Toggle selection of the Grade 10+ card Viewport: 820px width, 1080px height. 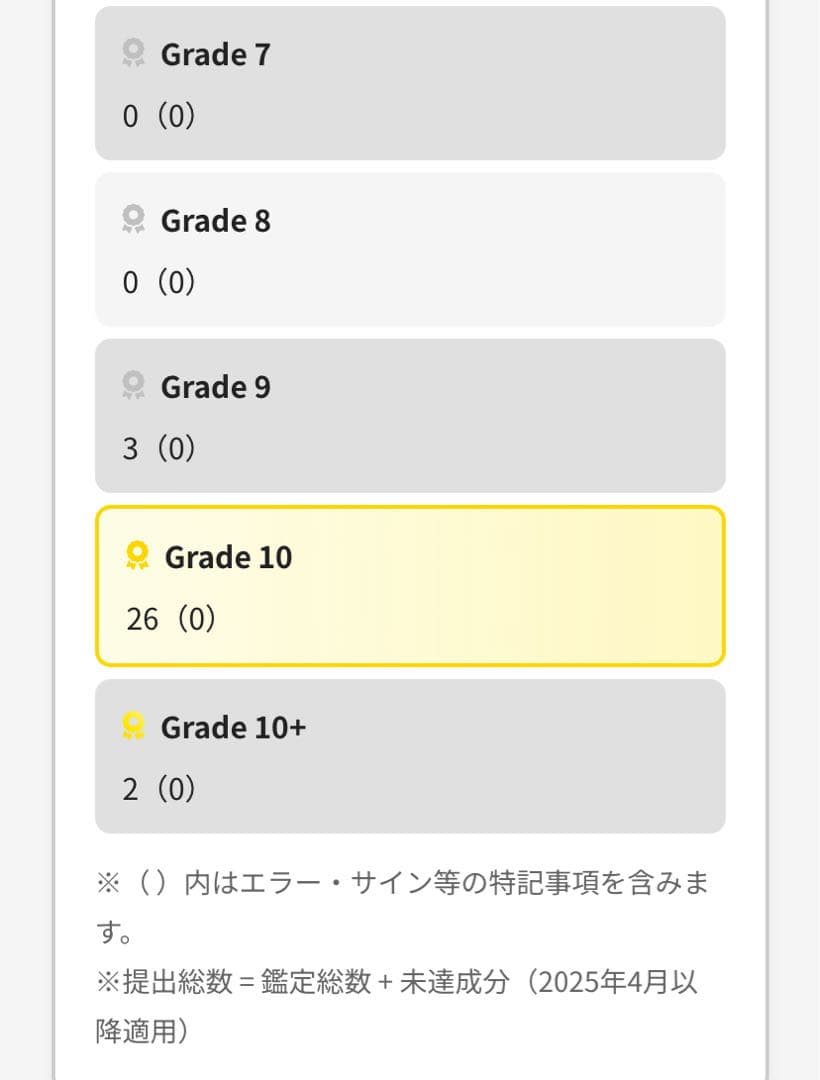[x=409, y=756]
